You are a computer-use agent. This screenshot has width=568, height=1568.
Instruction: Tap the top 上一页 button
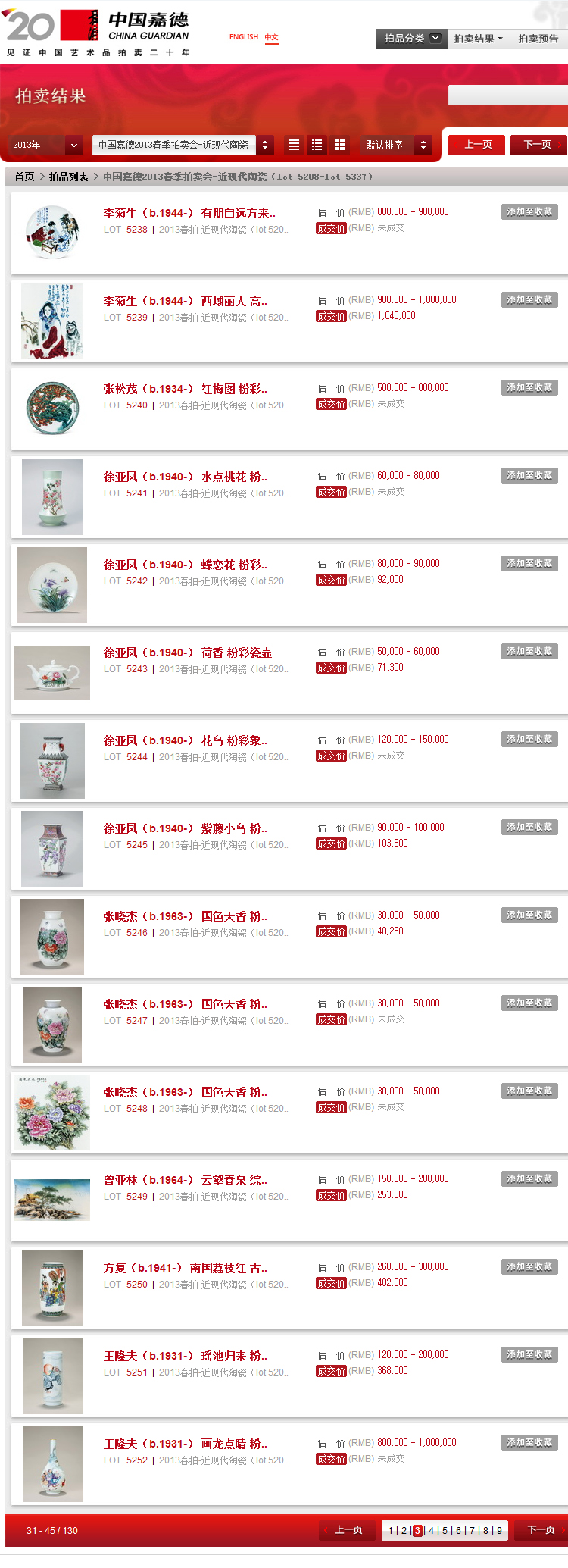click(477, 145)
